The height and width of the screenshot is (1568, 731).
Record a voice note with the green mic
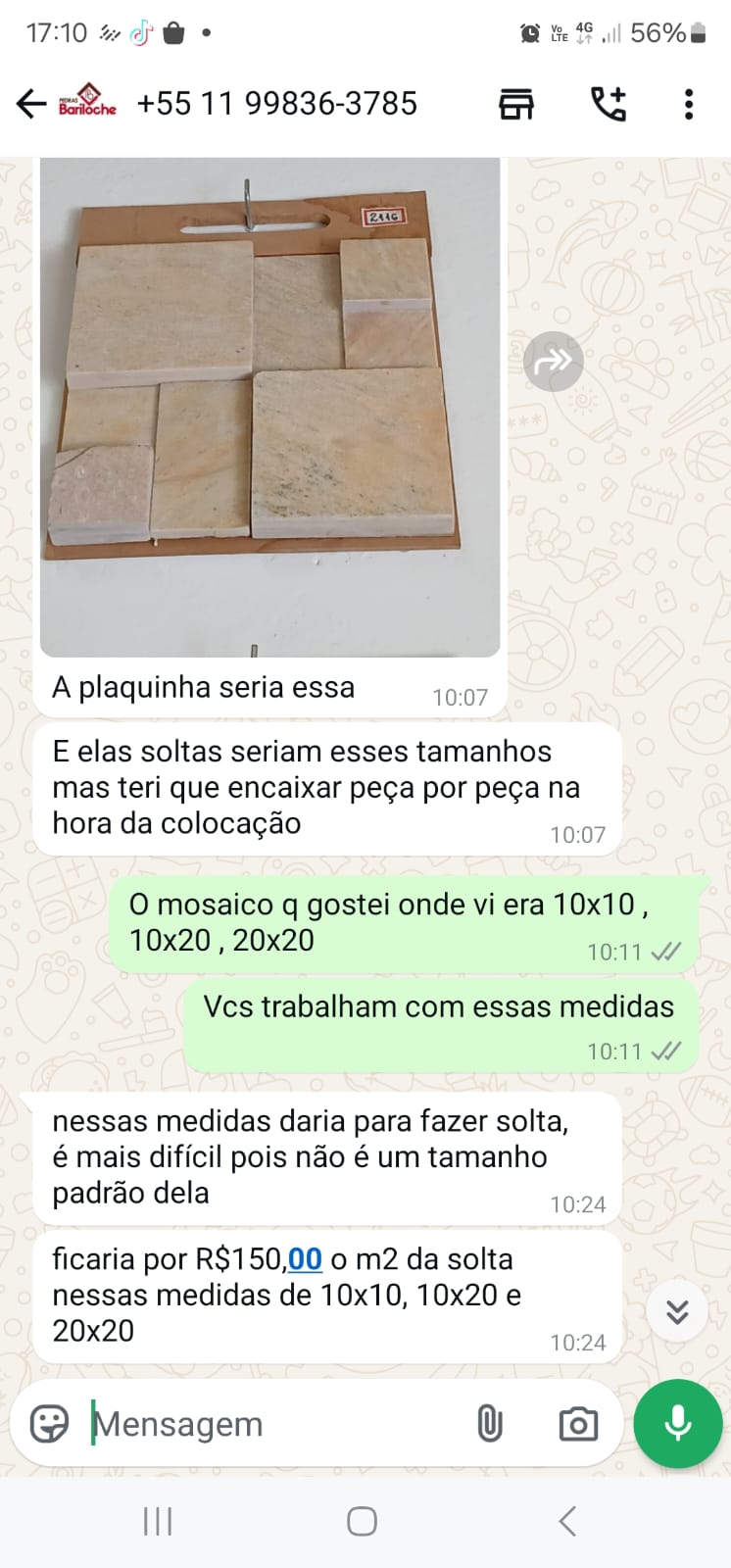tap(677, 1424)
